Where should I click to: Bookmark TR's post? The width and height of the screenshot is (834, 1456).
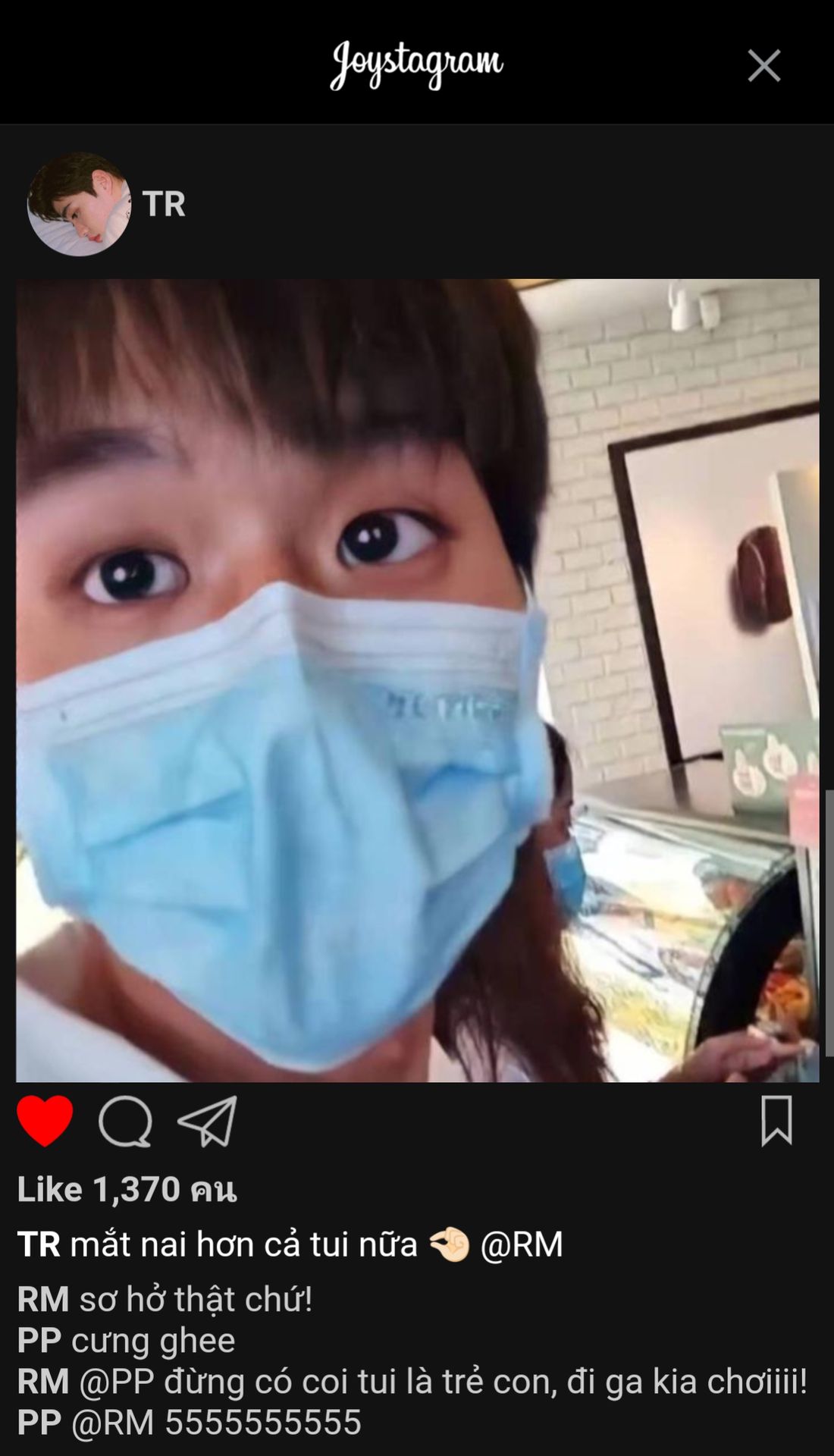pyautogui.click(x=776, y=1120)
